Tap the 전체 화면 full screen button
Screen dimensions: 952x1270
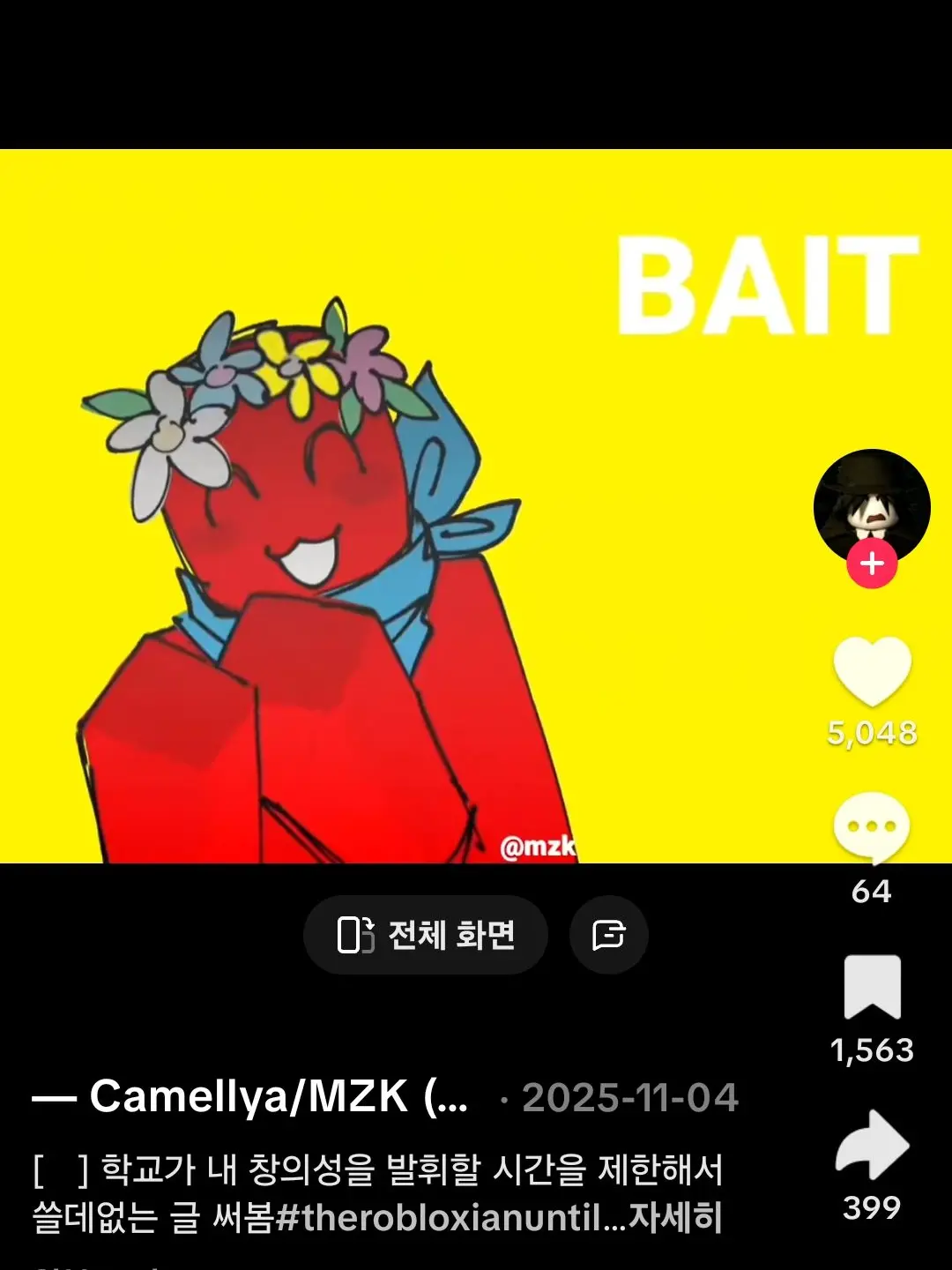coord(426,936)
